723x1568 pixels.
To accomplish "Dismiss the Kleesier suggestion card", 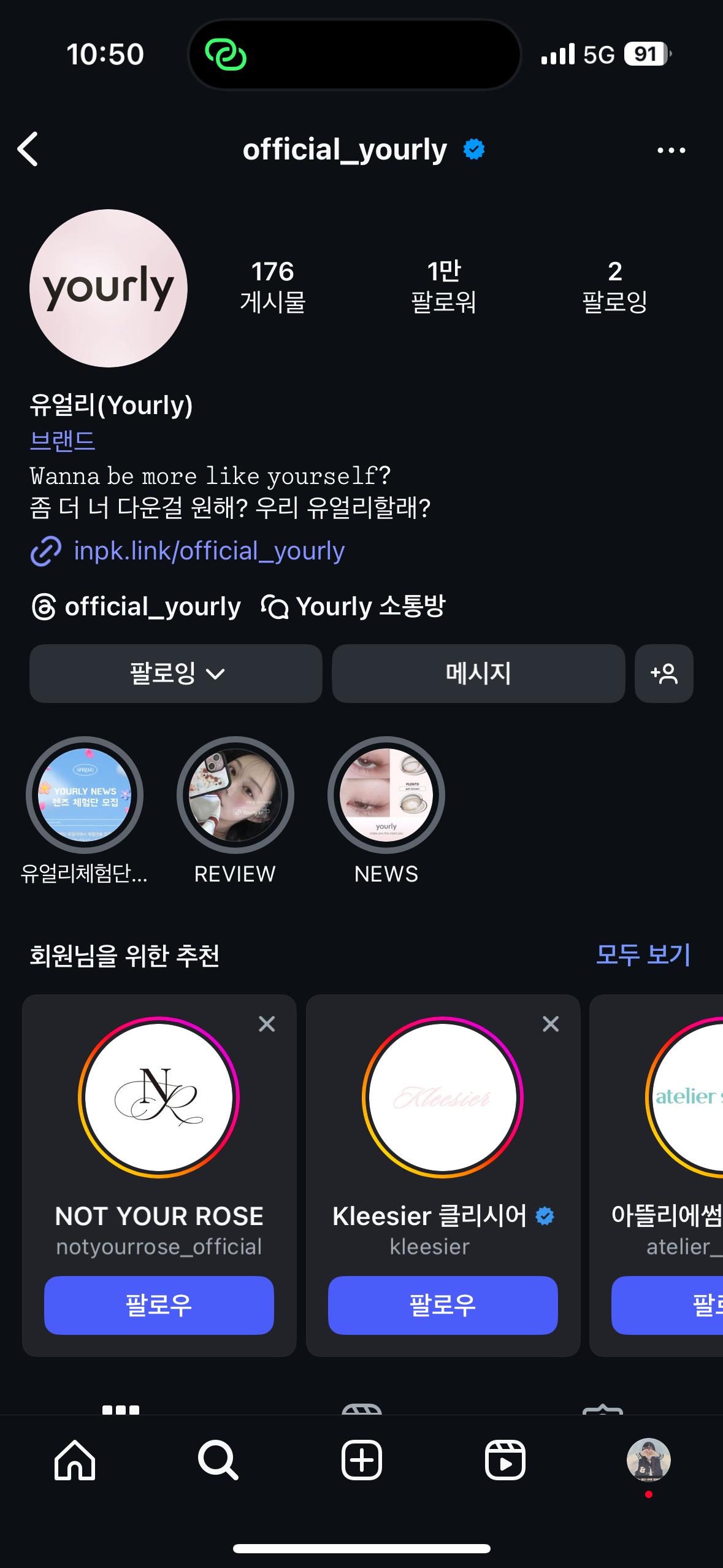I will coord(551,1024).
